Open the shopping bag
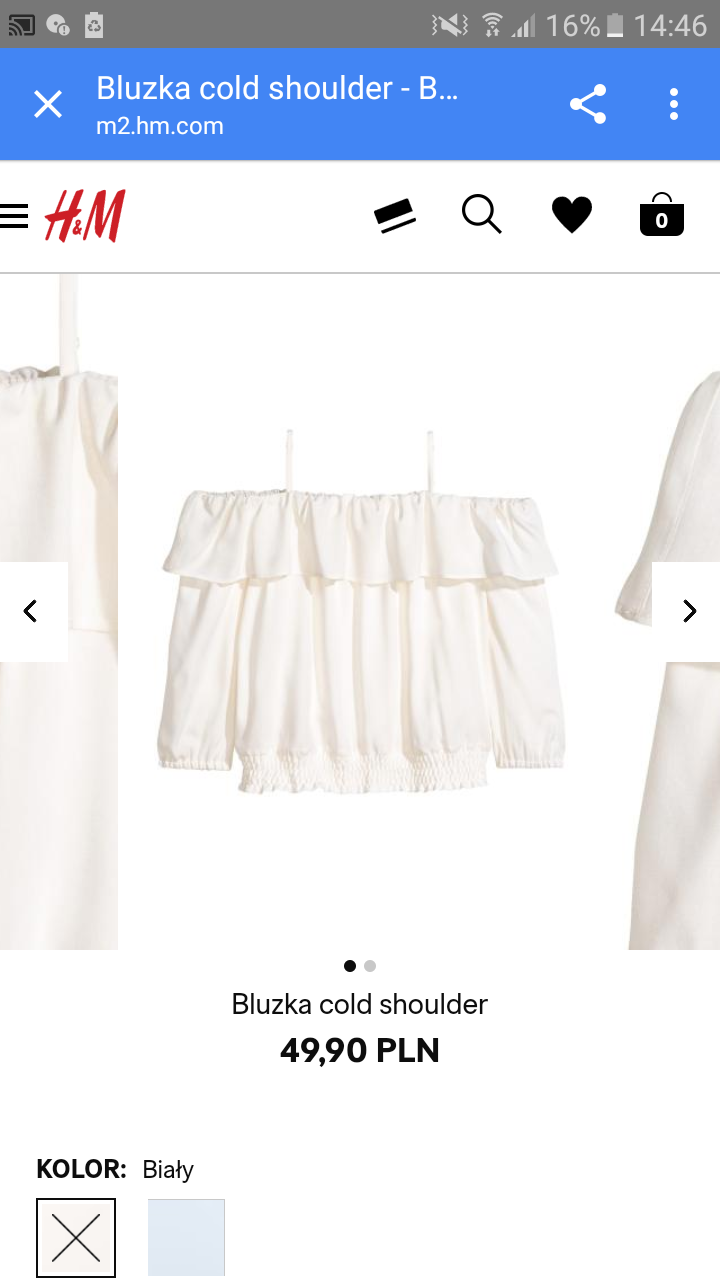Image resolution: width=720 pixels, height=1280 pixels. (661, 215)
